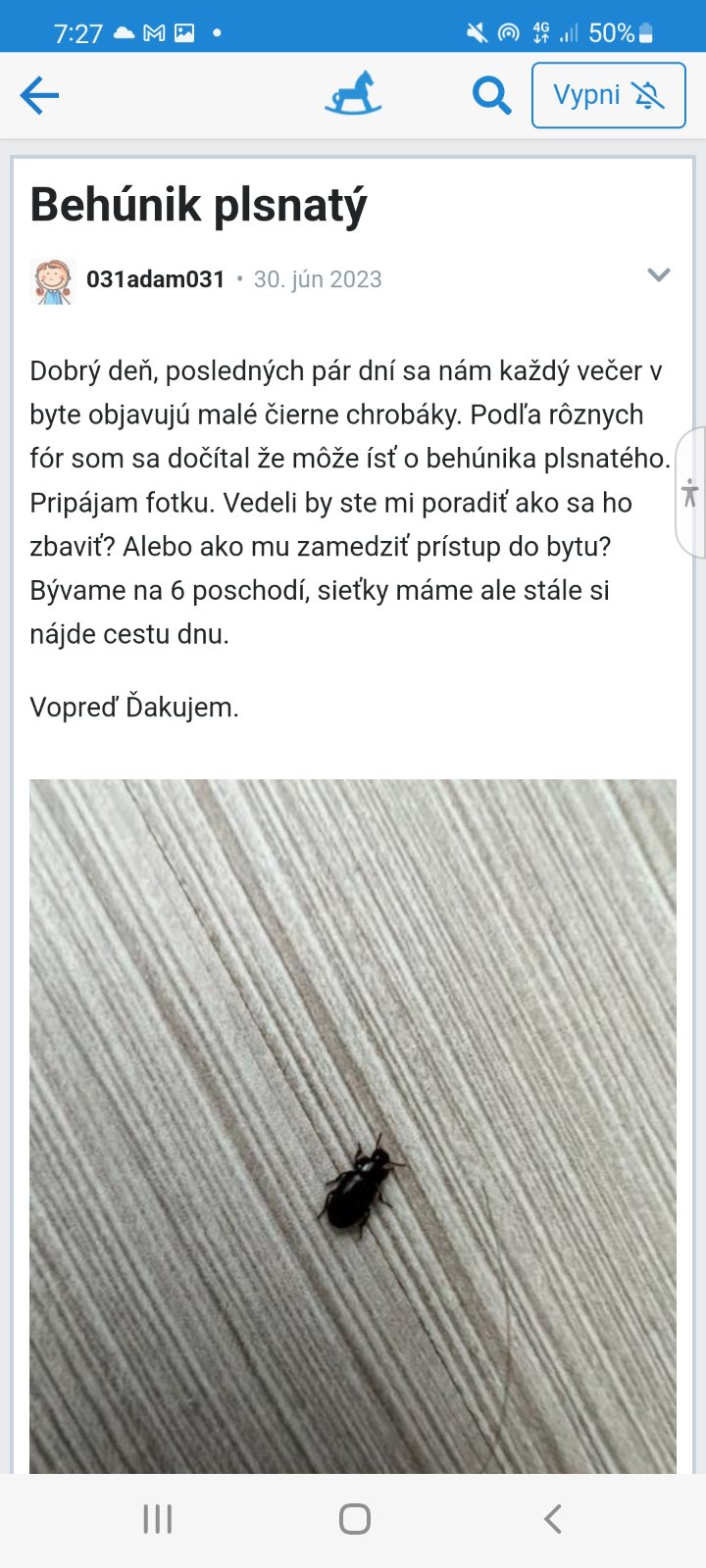Open the search magnifier

[491, 96]
